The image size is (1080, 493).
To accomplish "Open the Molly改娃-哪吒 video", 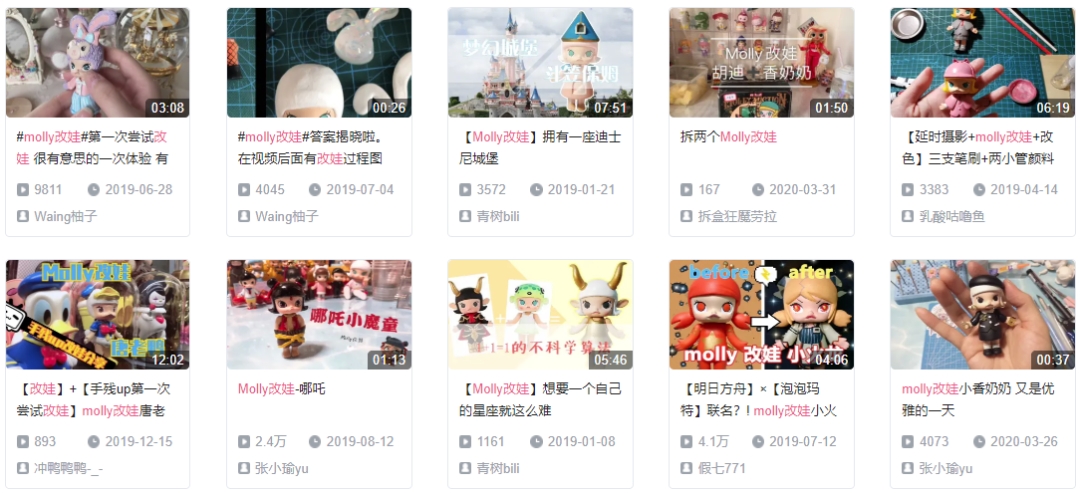I will [x=319, y=315].
